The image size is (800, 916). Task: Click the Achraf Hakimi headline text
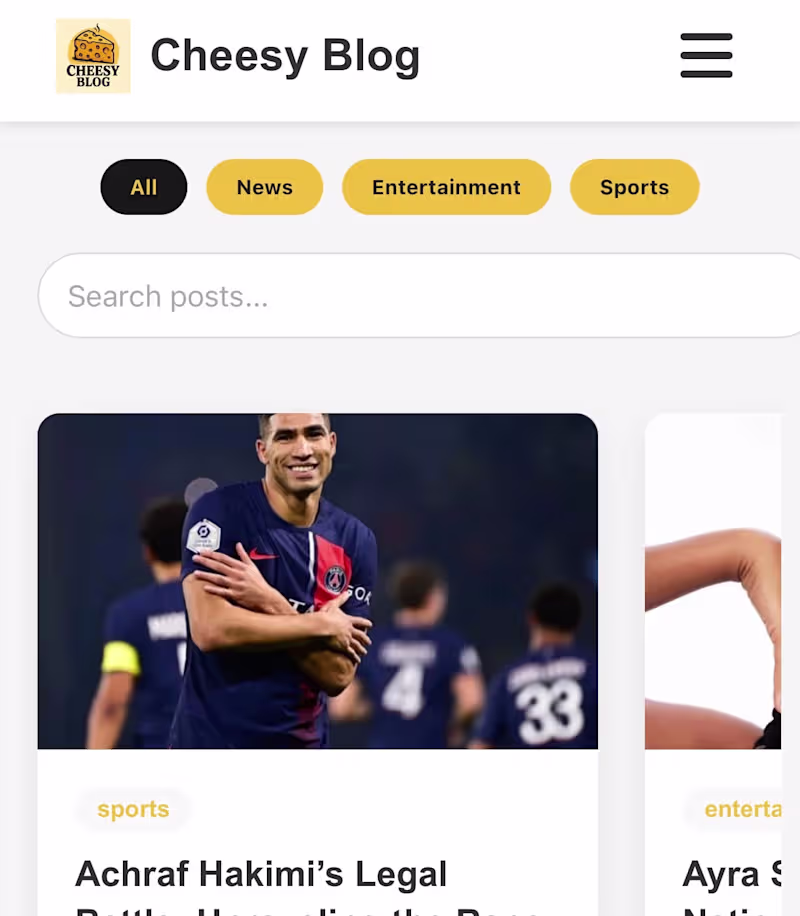click(x=260, y=874)
